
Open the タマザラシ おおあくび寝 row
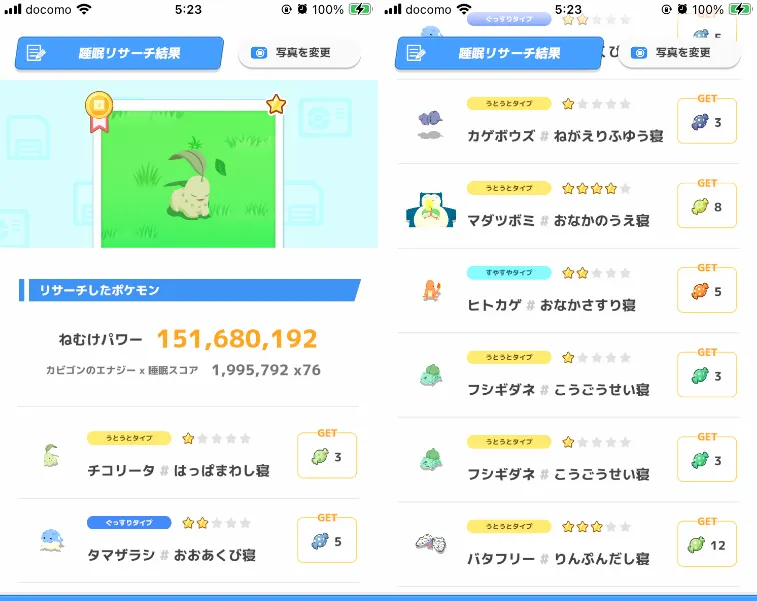point(172,541)
